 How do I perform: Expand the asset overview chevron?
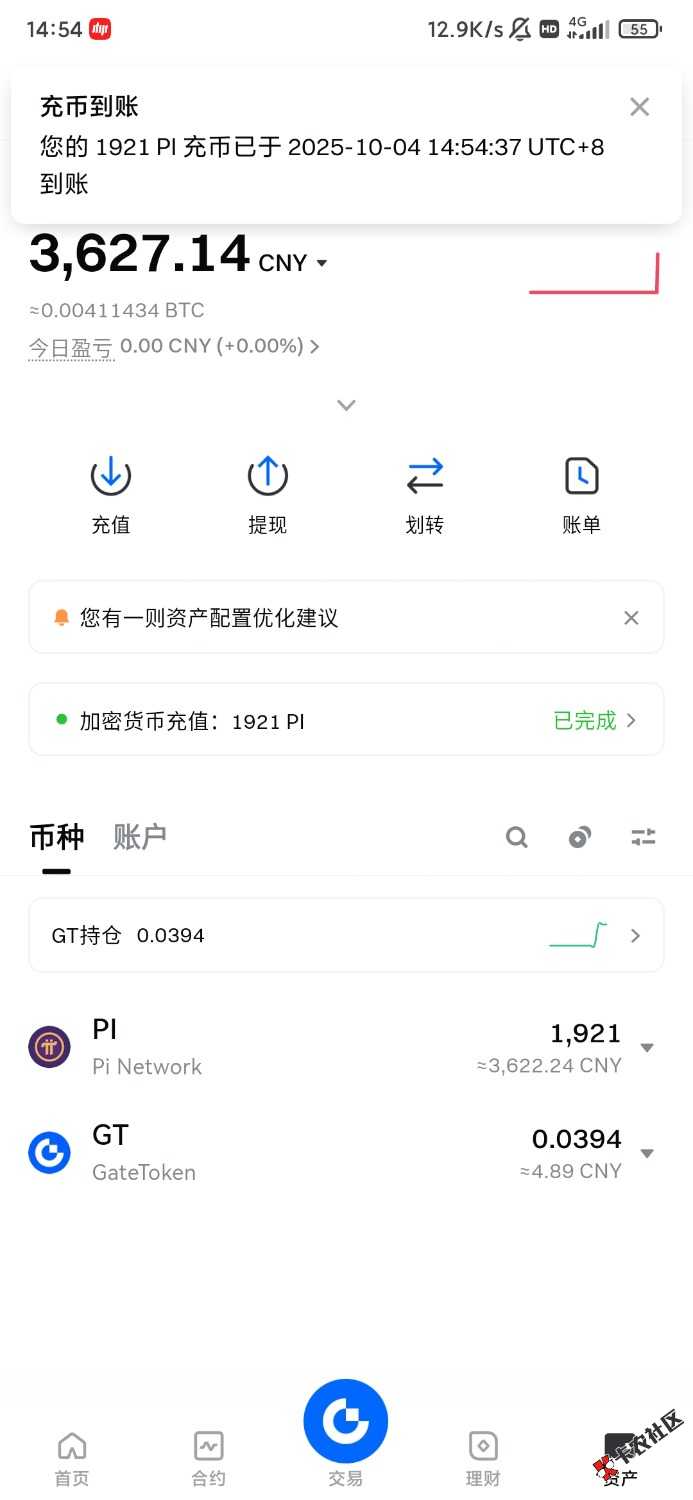coord(346,405)
